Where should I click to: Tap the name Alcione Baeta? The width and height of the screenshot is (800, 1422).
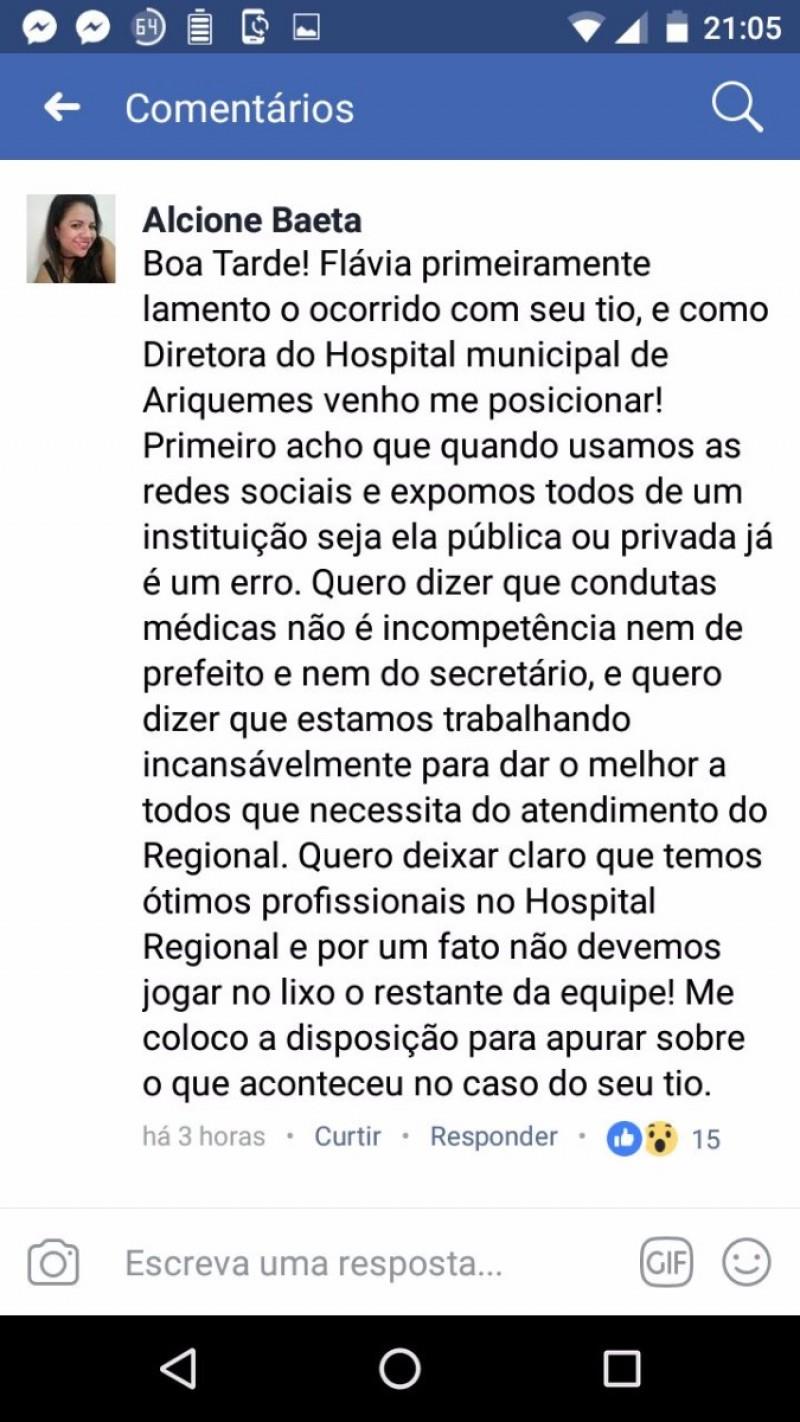click(x=252, y=219)
